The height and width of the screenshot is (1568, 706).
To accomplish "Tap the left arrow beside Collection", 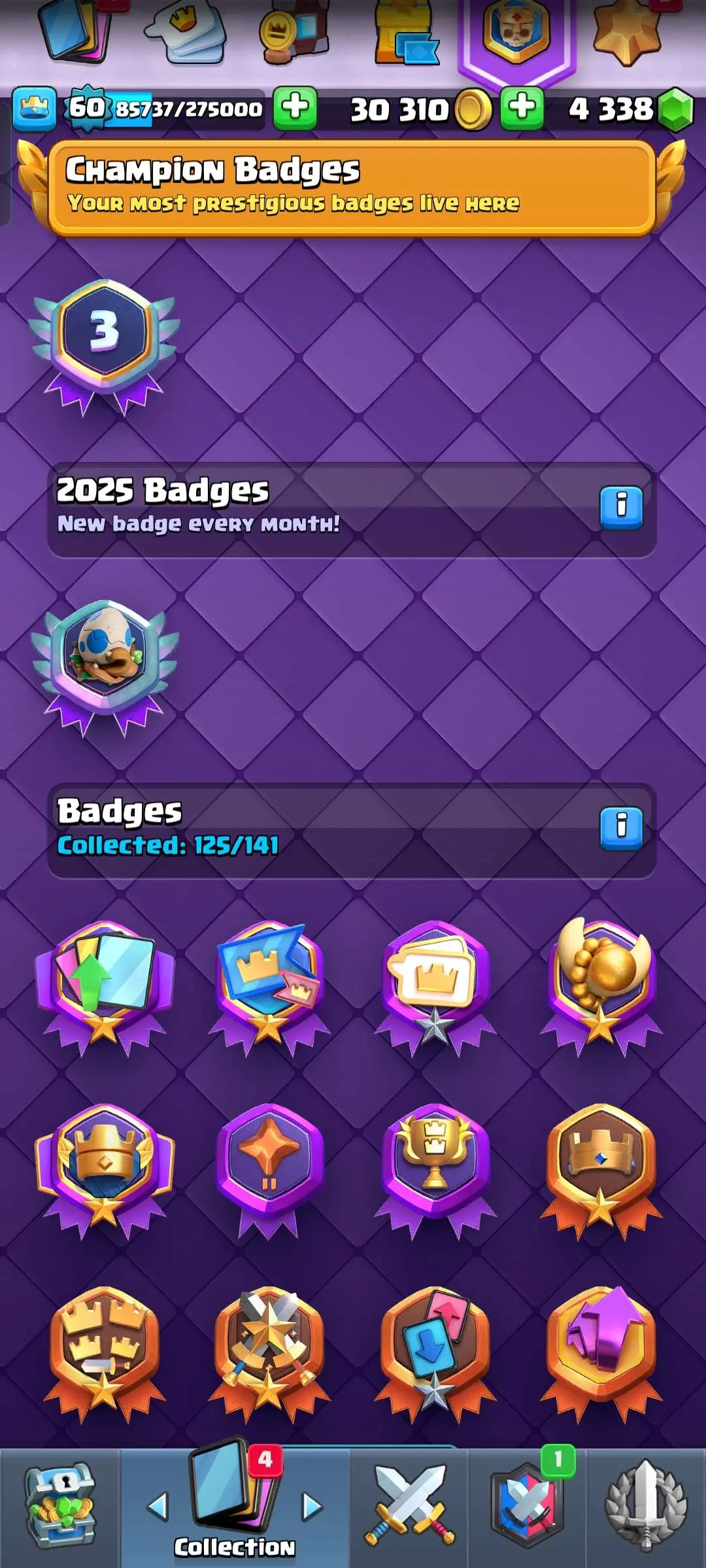I will [158, 1506].
